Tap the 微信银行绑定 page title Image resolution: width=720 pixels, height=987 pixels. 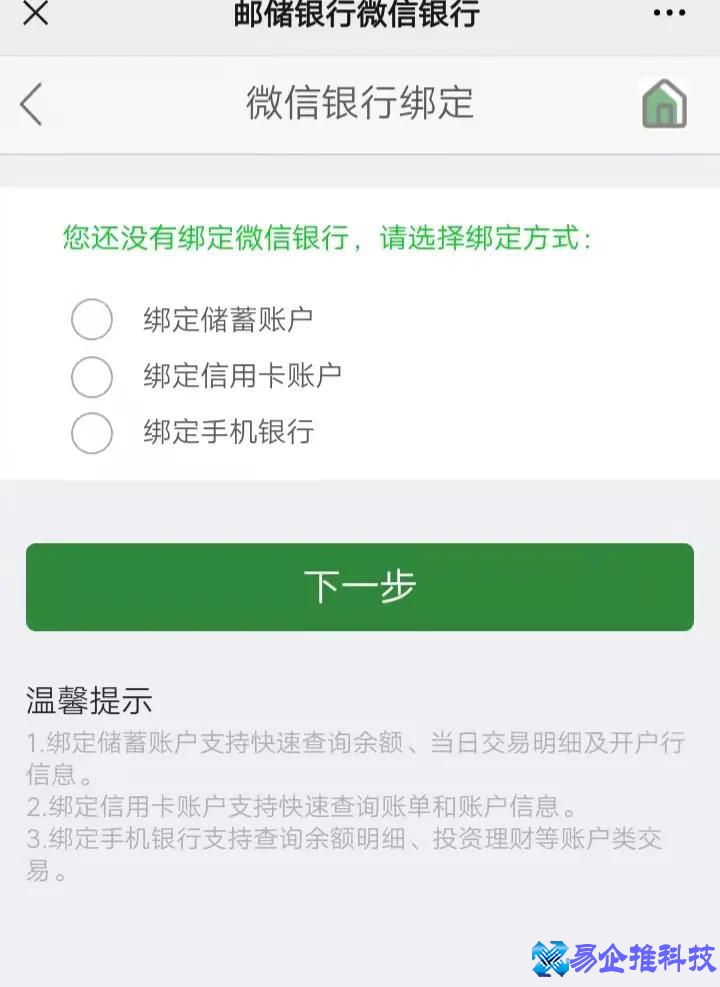tap(359, 101)
